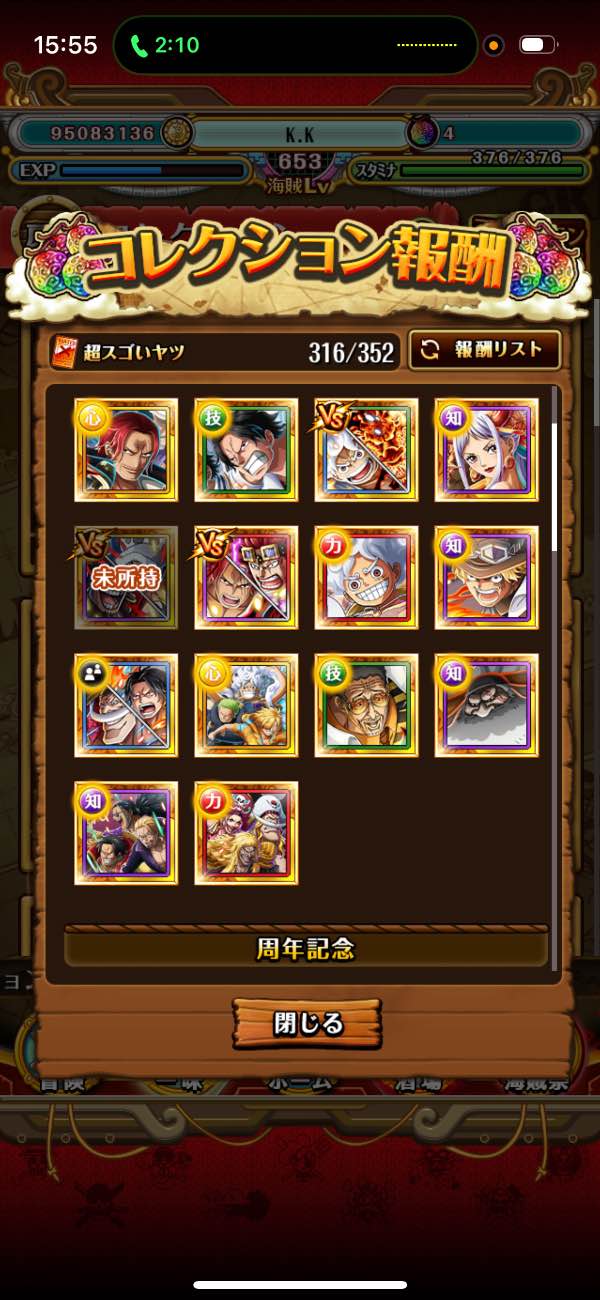Tap the 閉じる close button
600x1300 pixels.
point(308,1023)
